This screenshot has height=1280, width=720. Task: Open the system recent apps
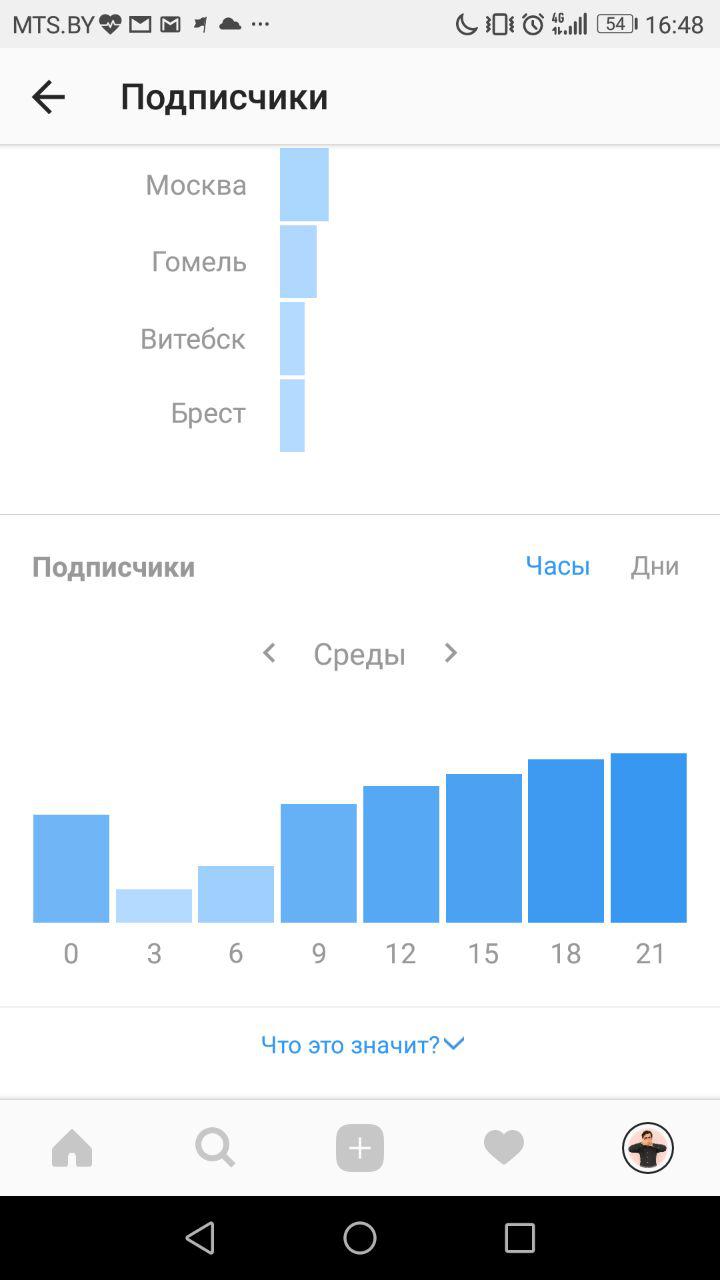tap(520, 1238)
